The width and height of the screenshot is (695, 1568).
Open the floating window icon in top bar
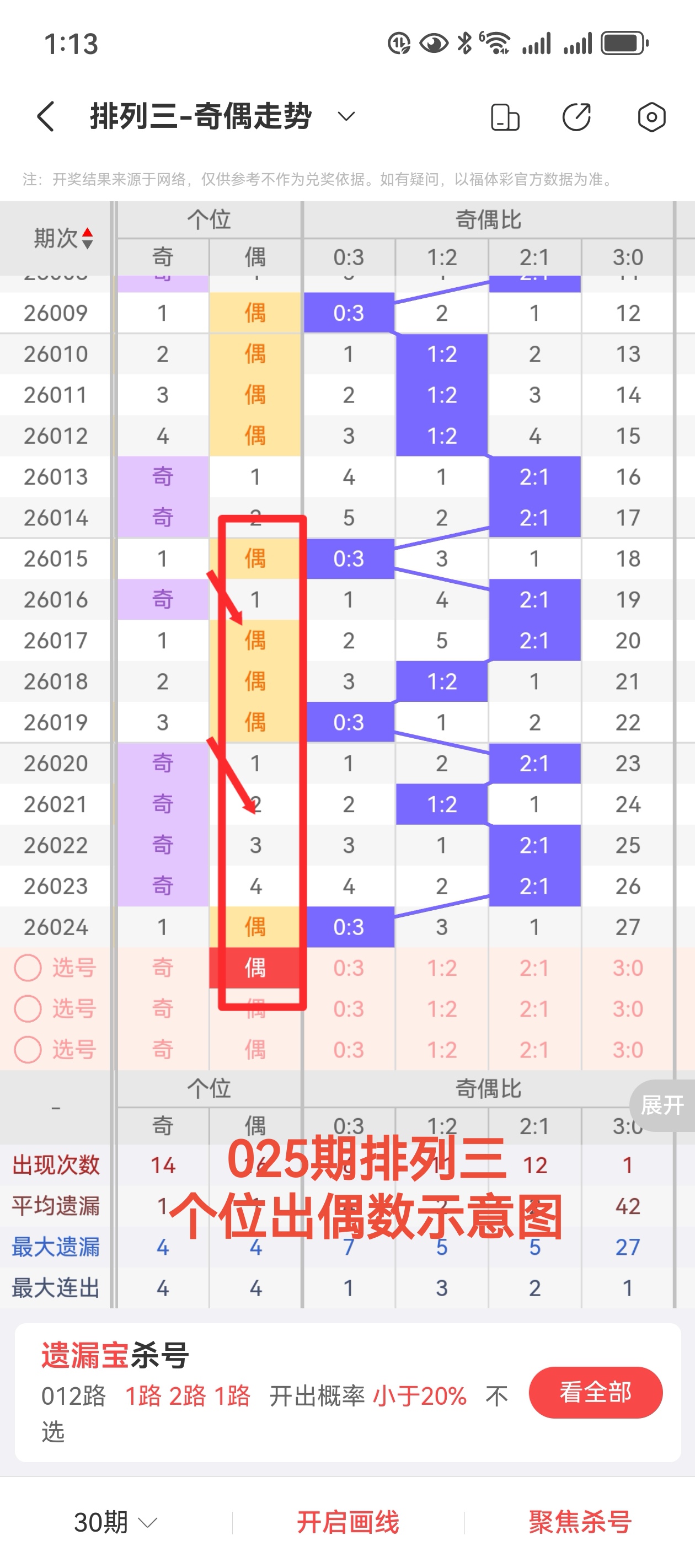tap(504, 117)
